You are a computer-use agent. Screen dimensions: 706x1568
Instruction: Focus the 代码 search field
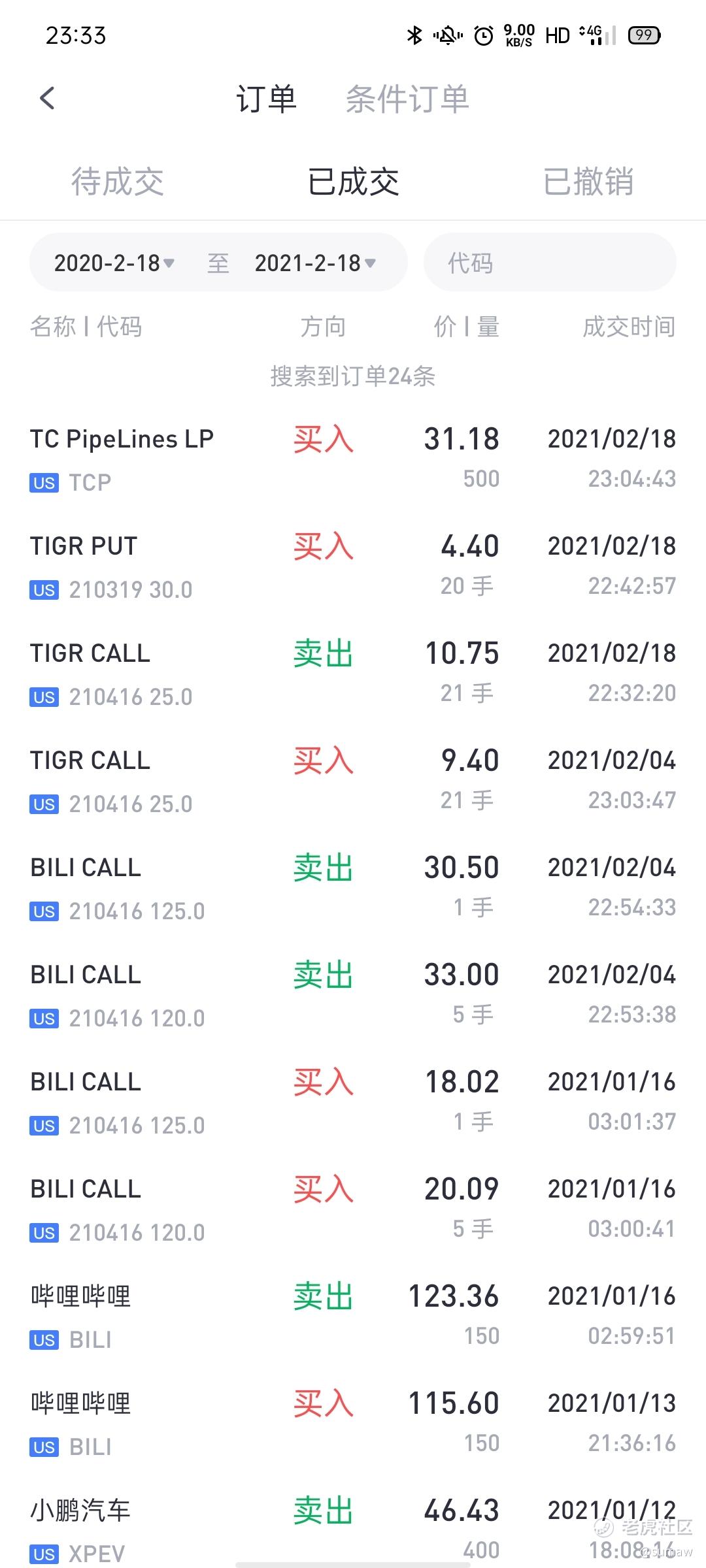coord(549,263)
